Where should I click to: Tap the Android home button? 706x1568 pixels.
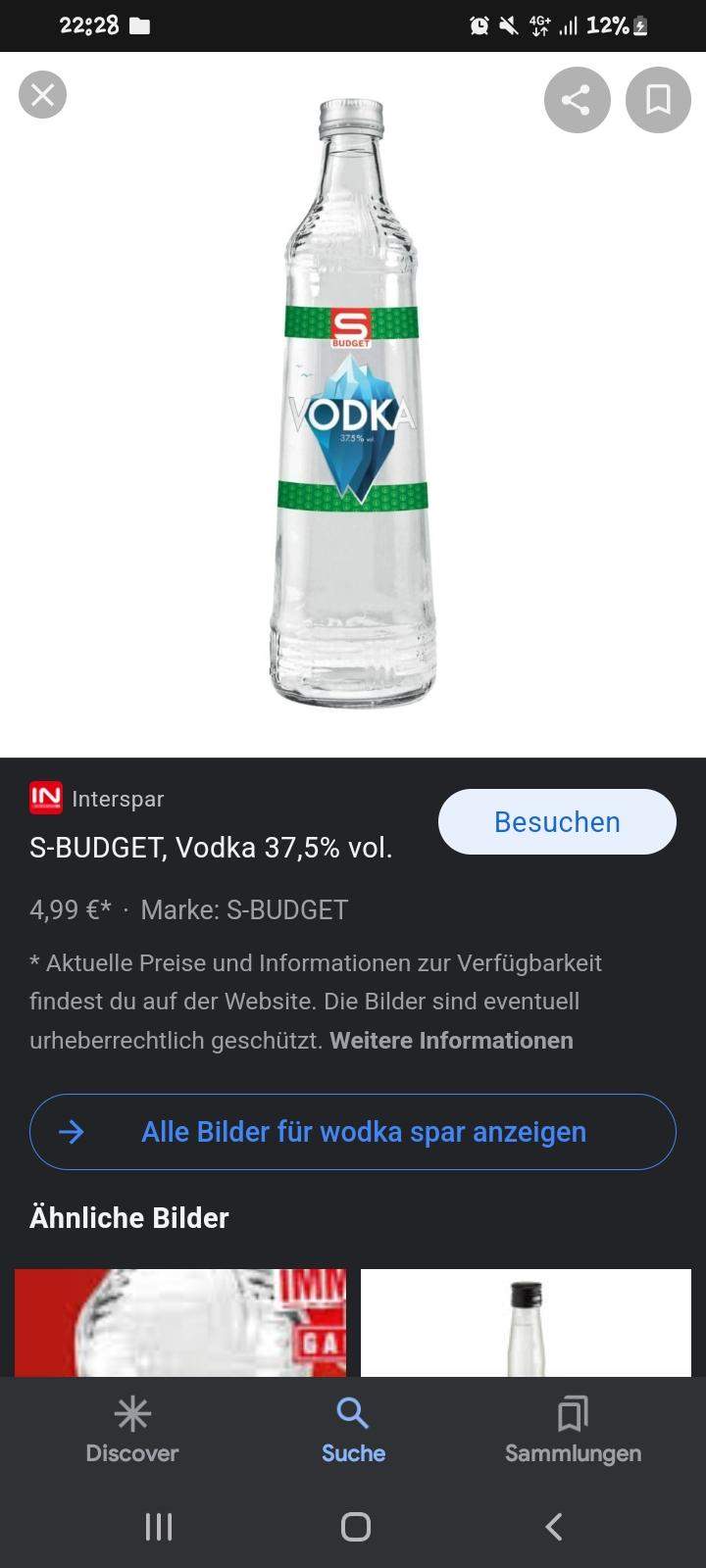pos(355,1525)
